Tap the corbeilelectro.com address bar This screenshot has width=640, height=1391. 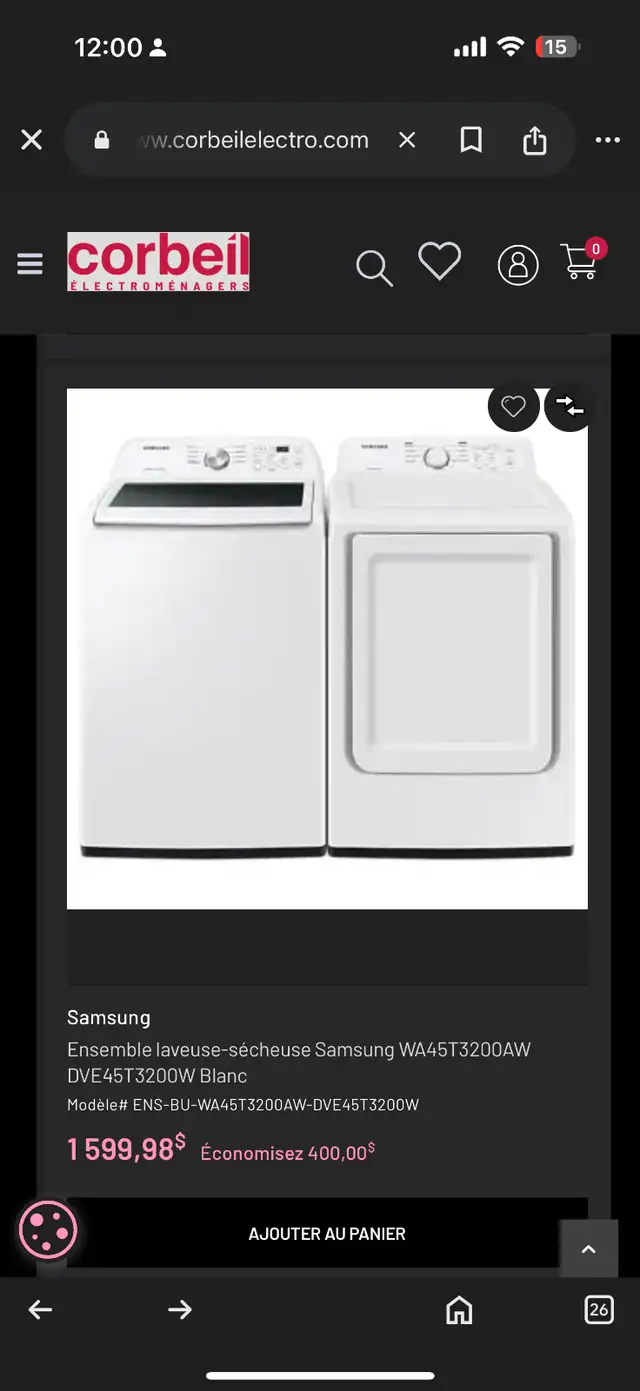254,141
